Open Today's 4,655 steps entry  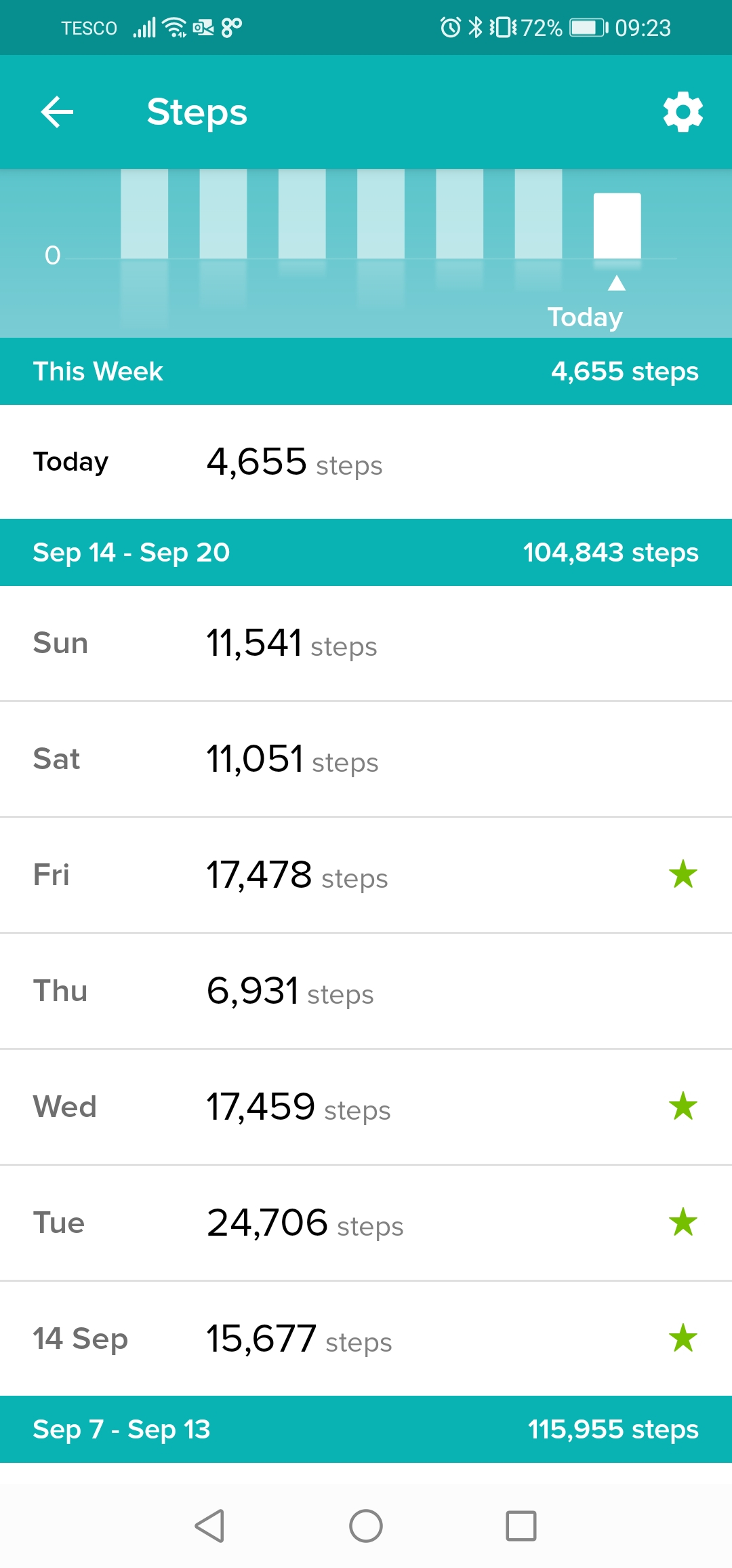pos(366,462)
